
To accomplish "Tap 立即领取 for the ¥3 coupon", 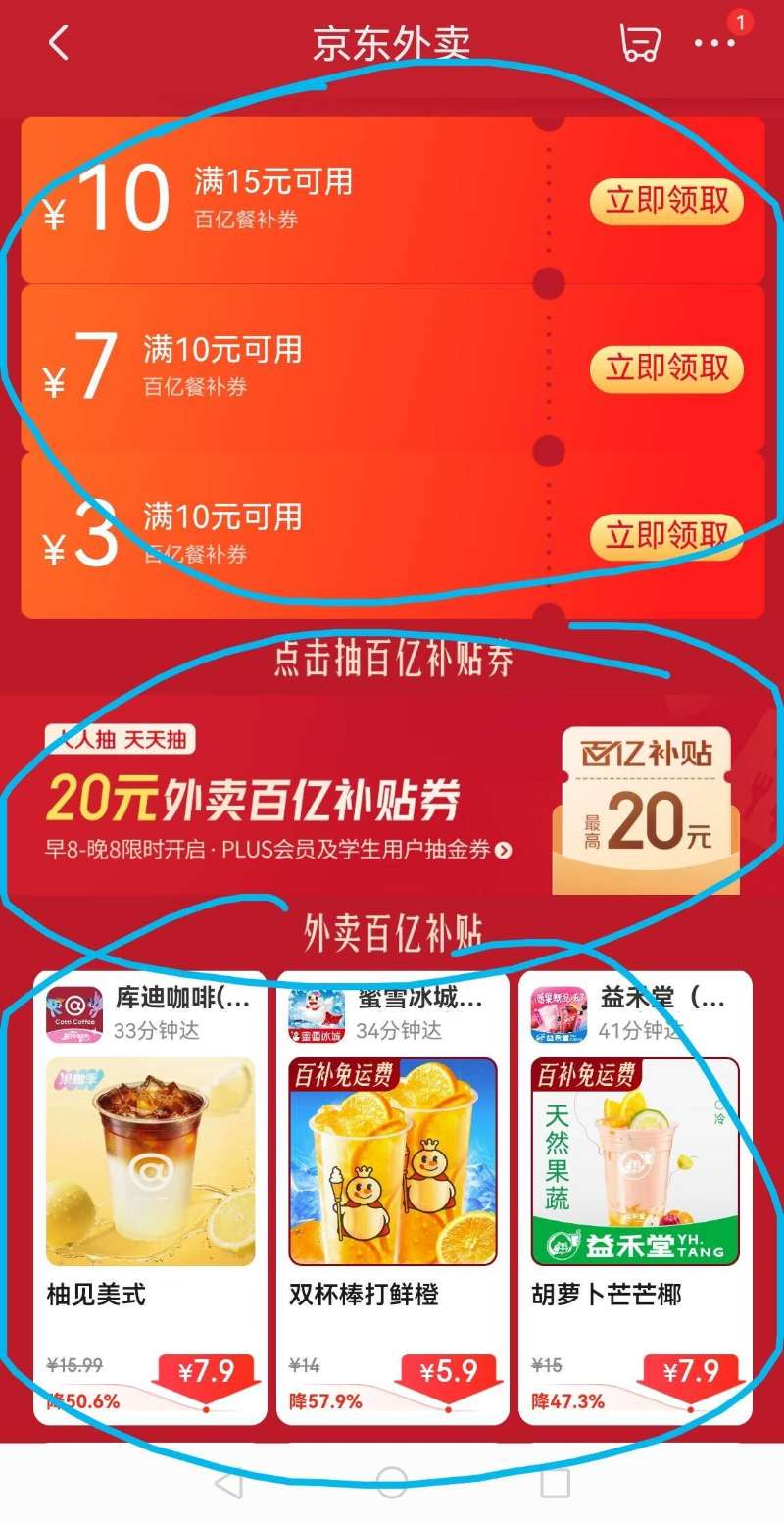I will click(x=666, y=537).
